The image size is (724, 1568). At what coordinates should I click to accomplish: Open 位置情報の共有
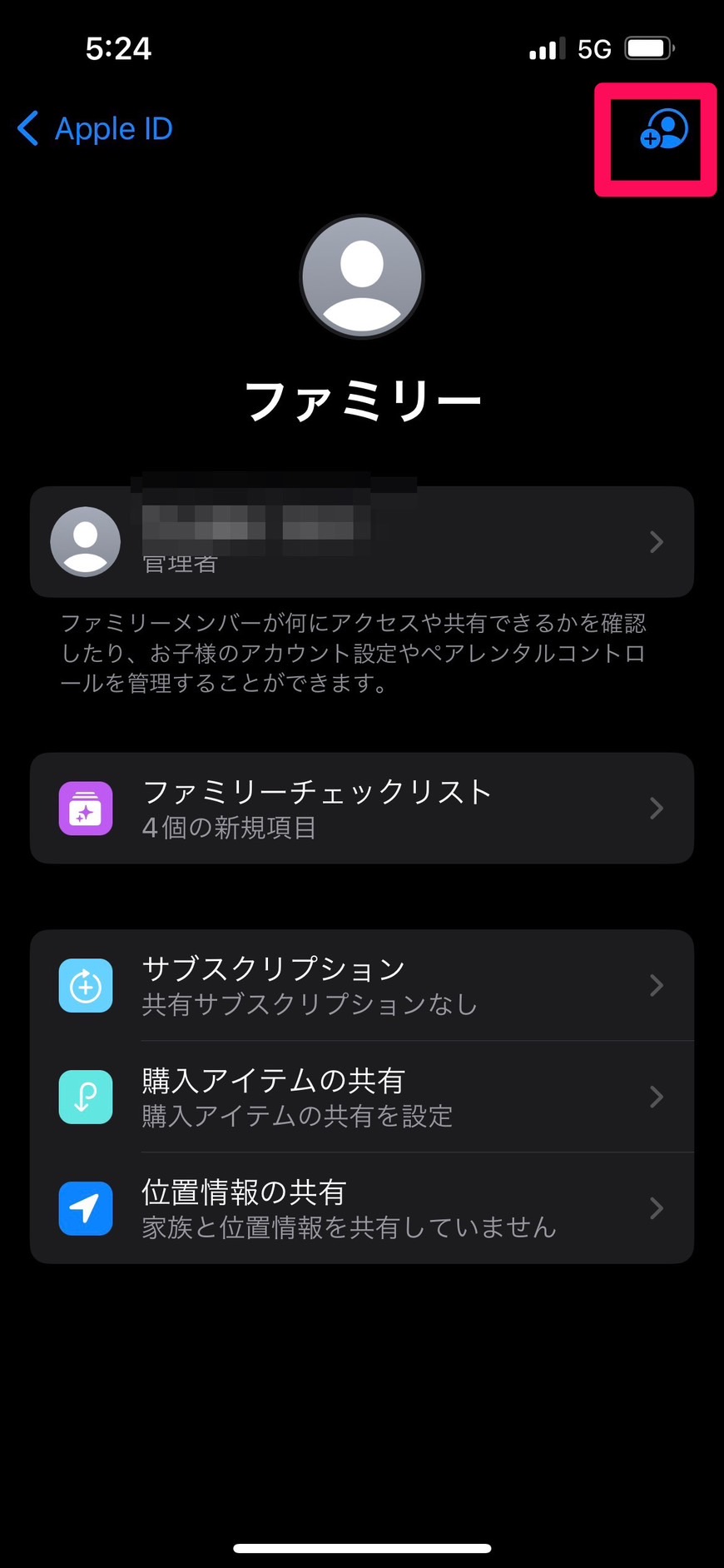[x=362, y=1208]
